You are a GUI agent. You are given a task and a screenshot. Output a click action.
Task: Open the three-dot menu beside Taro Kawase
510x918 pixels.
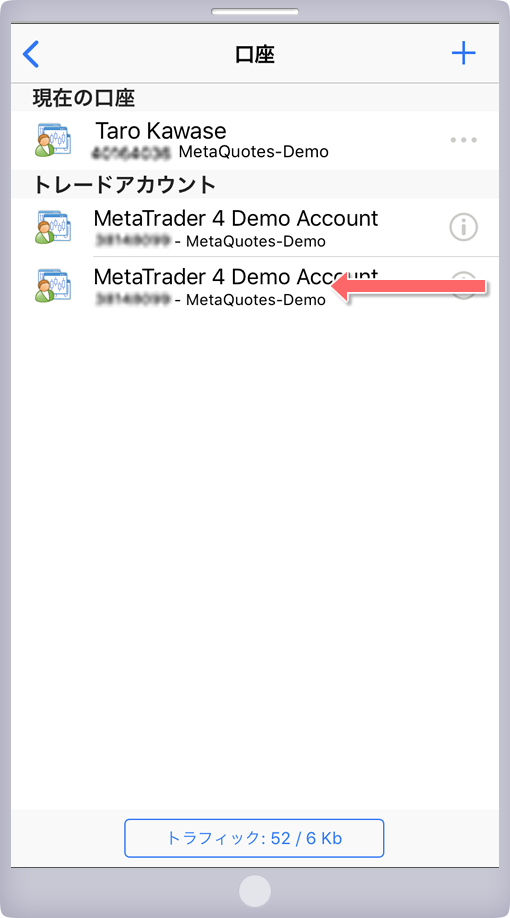pyautogui.click(x=463, y=140)
